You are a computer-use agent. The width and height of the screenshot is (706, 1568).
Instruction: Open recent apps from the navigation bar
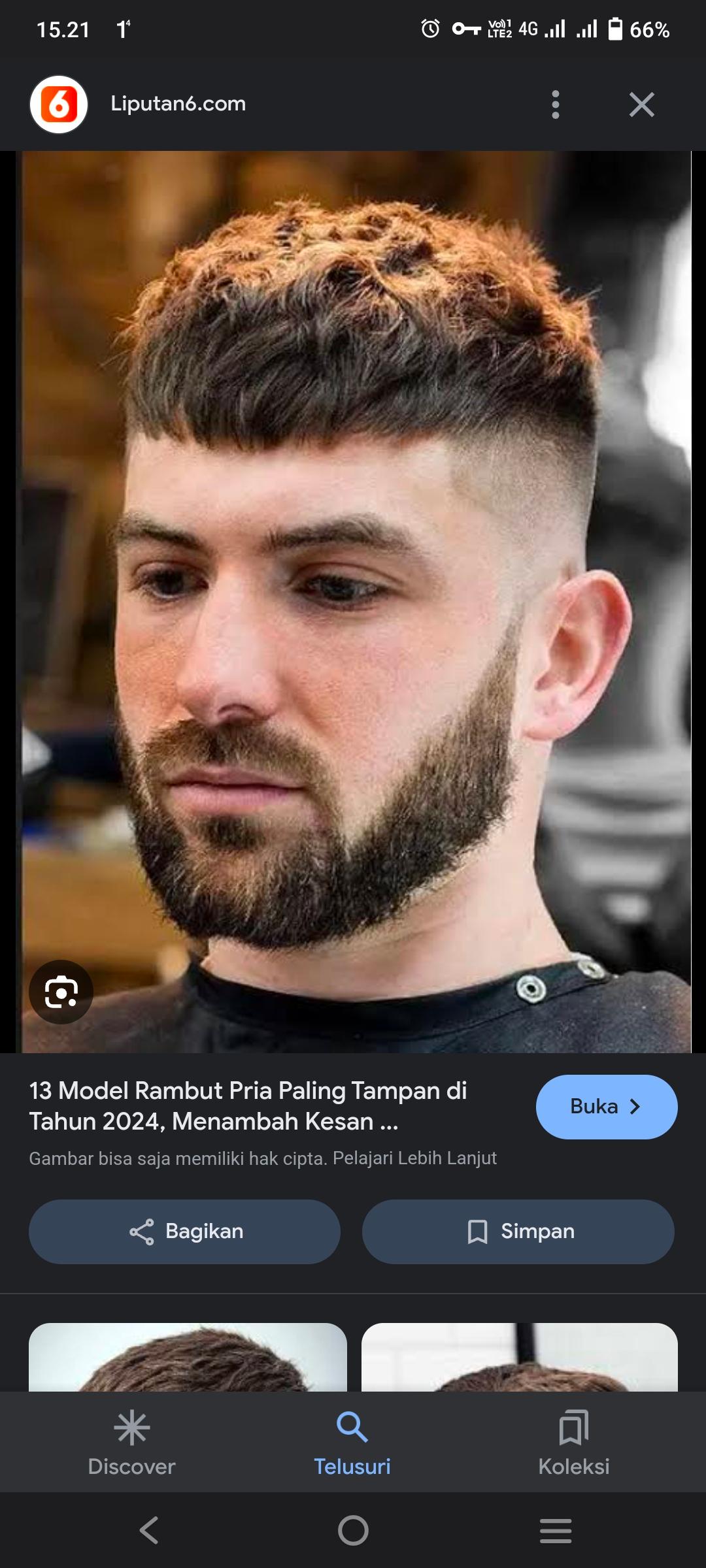[x=556, y=1530]
